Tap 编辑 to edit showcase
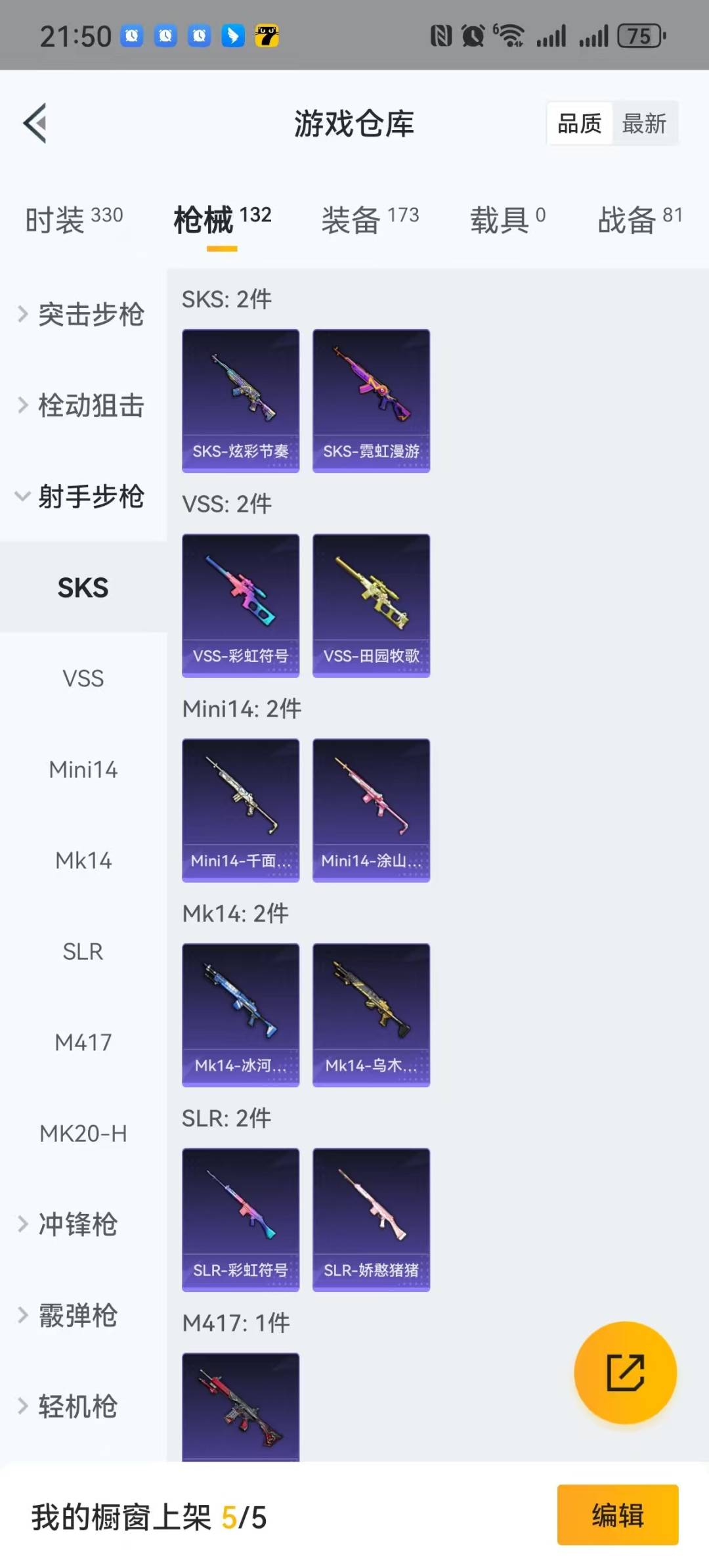This screenshot has height=1568, width=709. pos(617,1515)
